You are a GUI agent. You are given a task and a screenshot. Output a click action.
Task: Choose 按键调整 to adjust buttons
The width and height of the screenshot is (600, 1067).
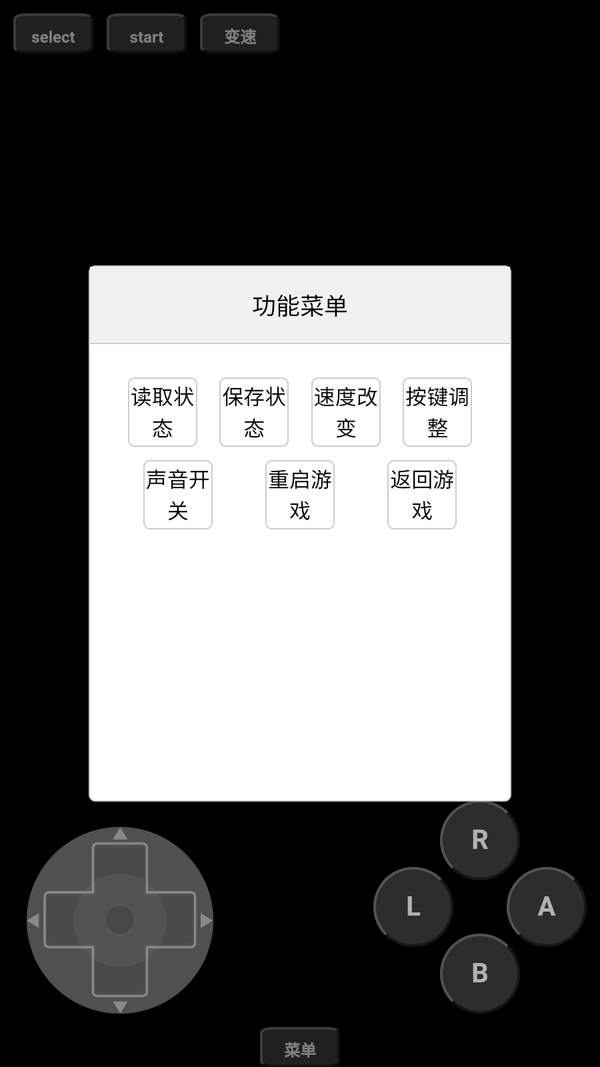tap(437, 412)
